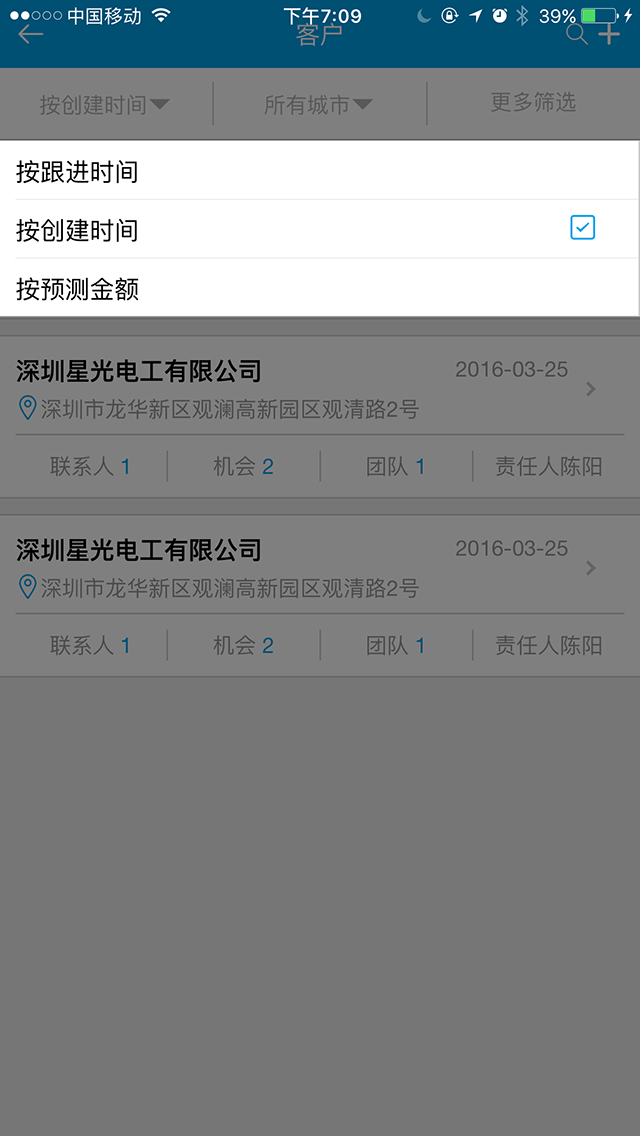Expand the 所有城市 city filter
This screenshot has width=640, height=1136.
318,104
